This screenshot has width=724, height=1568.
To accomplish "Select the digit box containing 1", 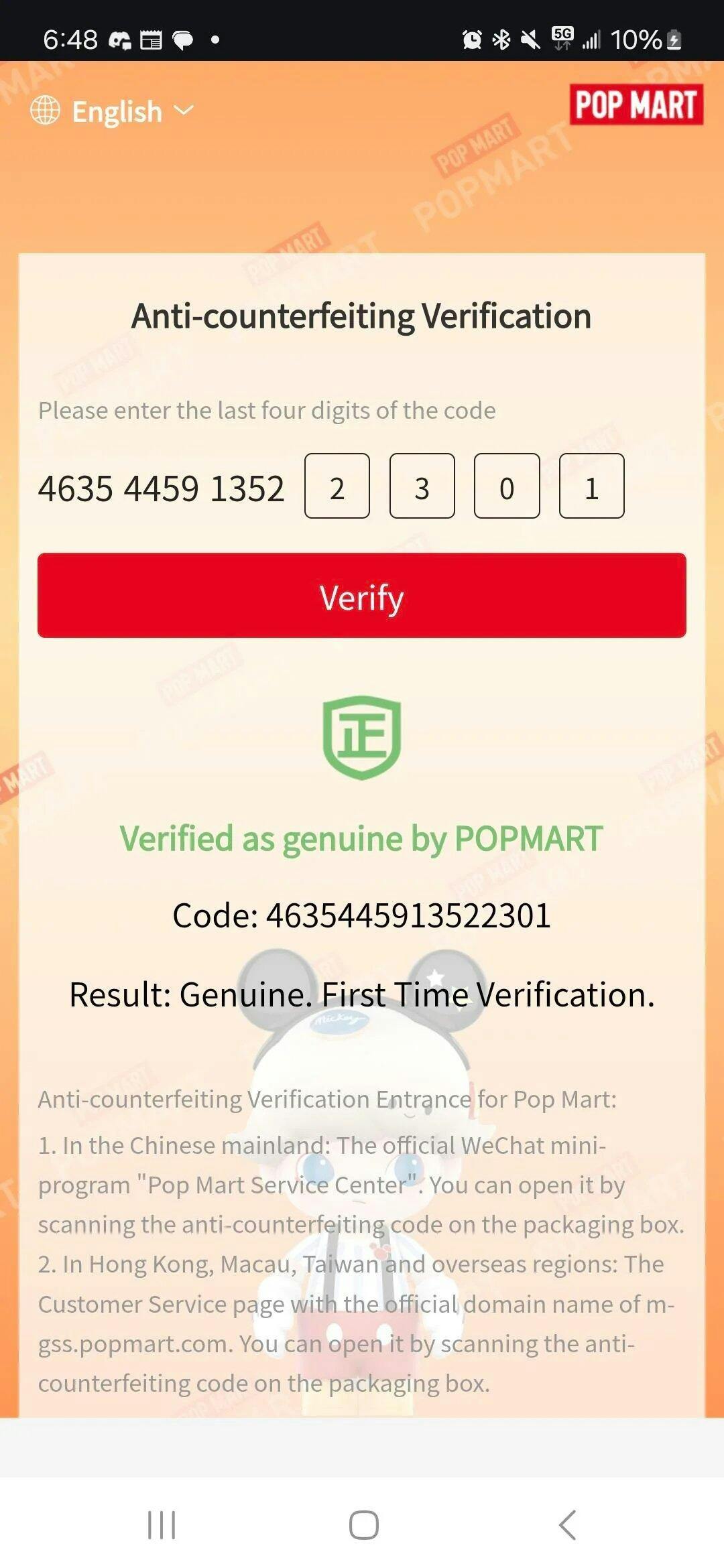I will 592,486.
